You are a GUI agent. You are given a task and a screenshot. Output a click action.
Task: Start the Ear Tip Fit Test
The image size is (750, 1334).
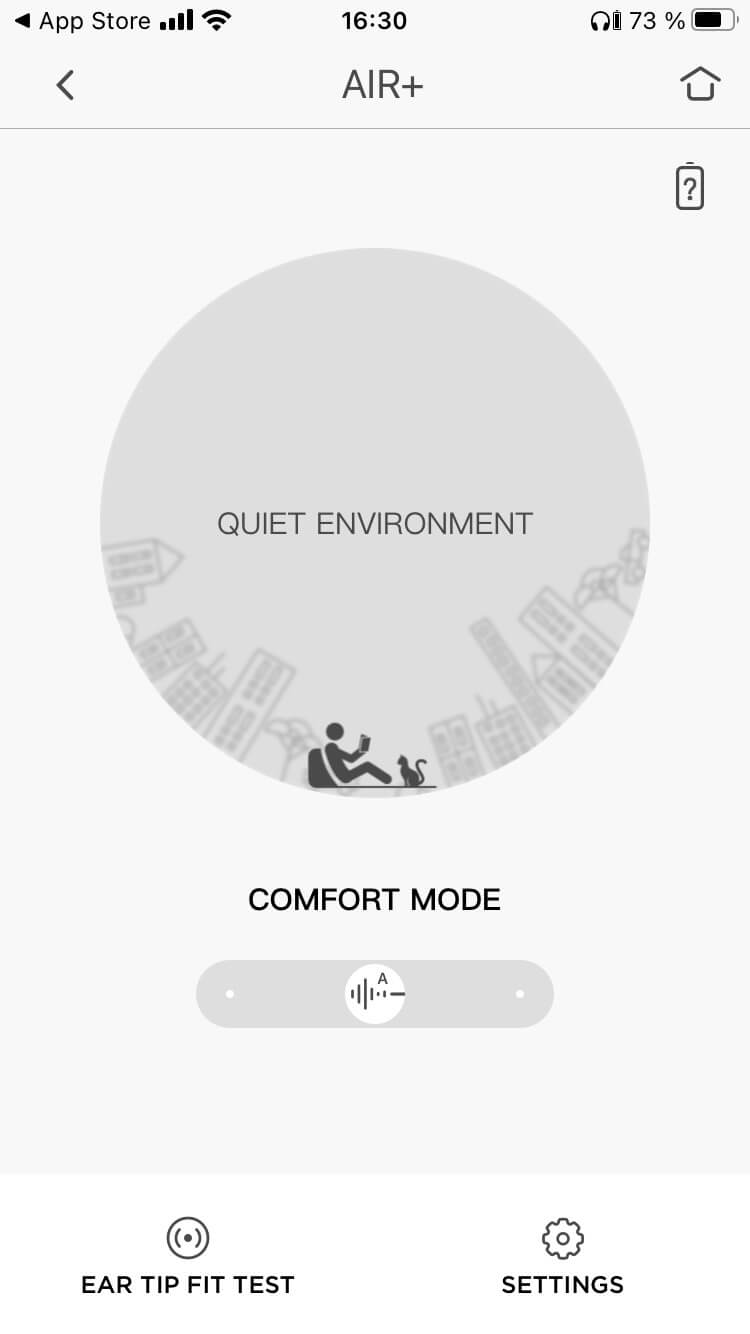(188, 1256)
